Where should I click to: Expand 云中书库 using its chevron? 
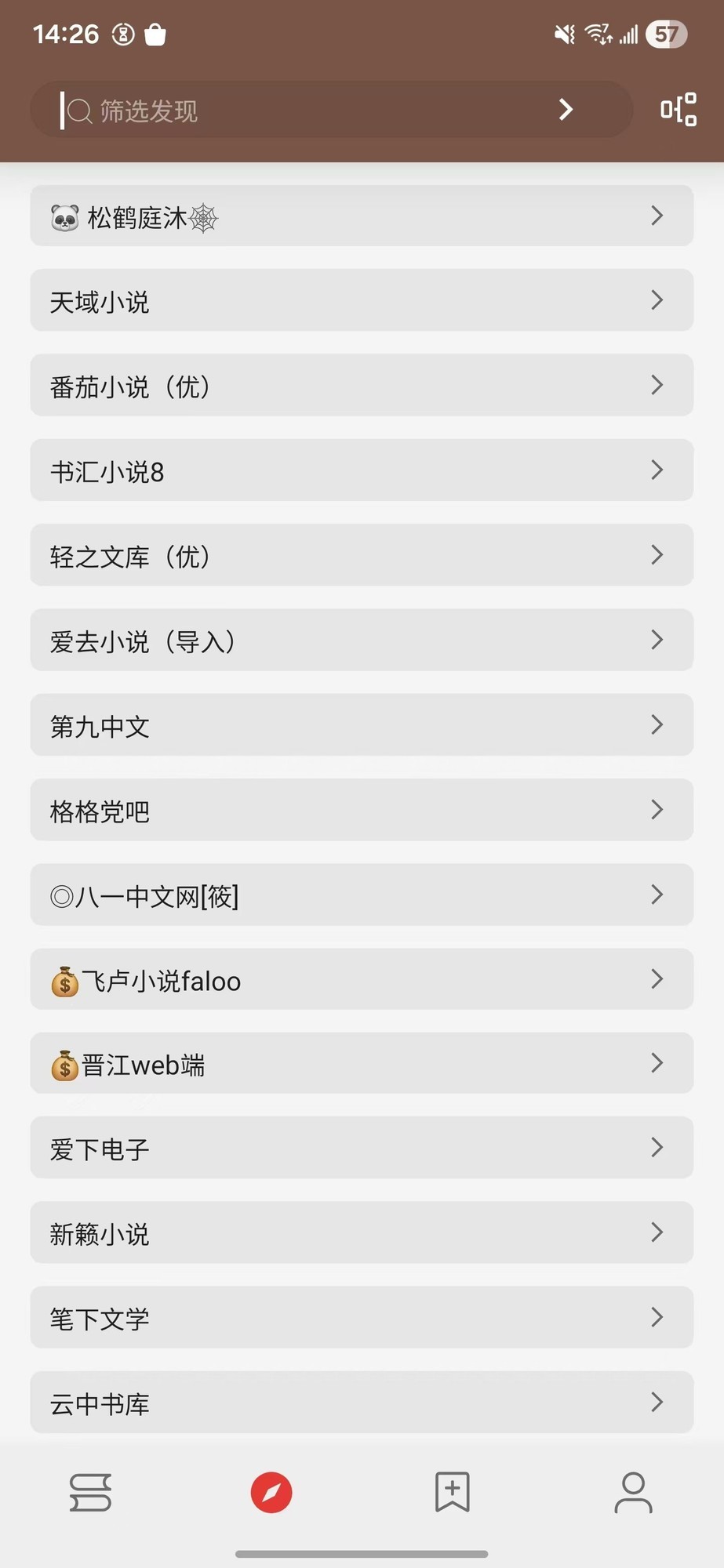coord(657,1403)
